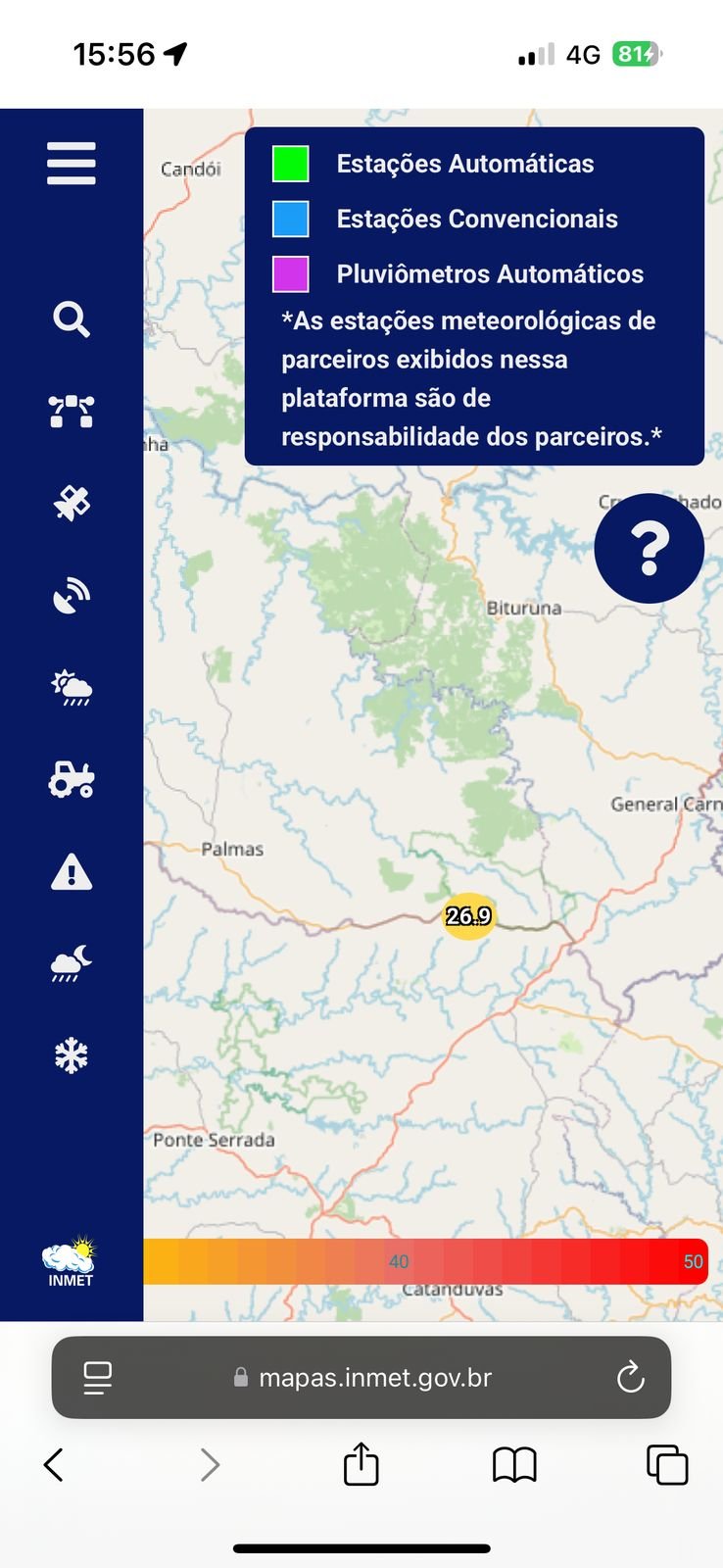Screen dimensions: 723x1568
Task: Tap the question mark help button
Action: (x=649, y=548)
